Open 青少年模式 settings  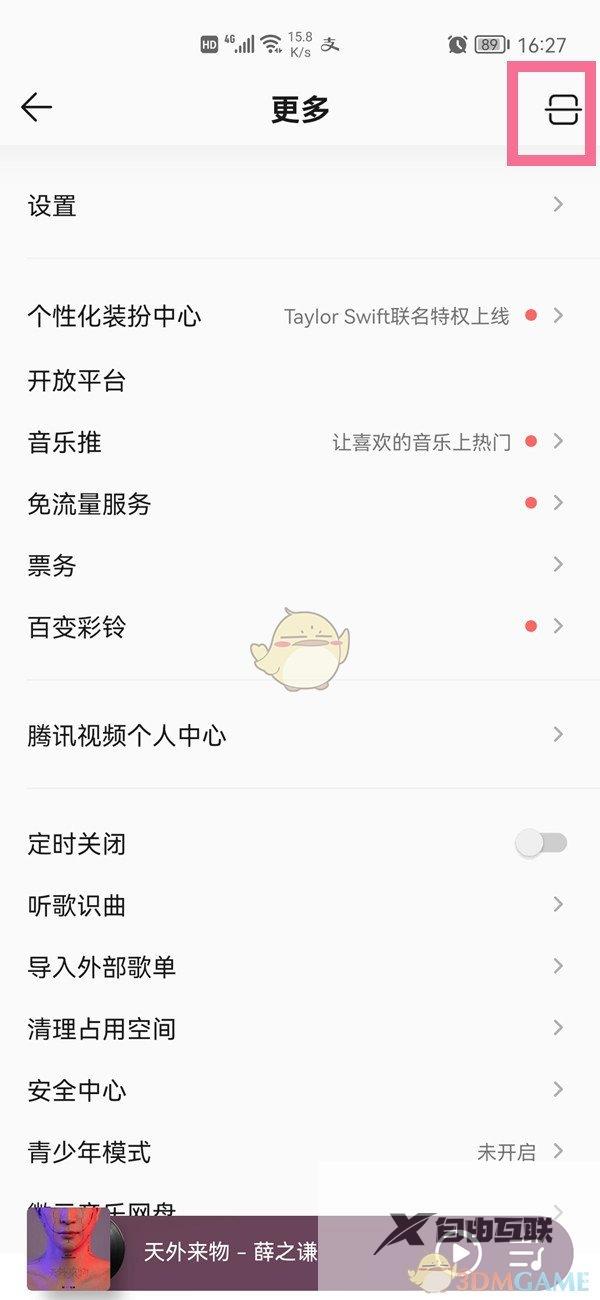pos(90,1152)
